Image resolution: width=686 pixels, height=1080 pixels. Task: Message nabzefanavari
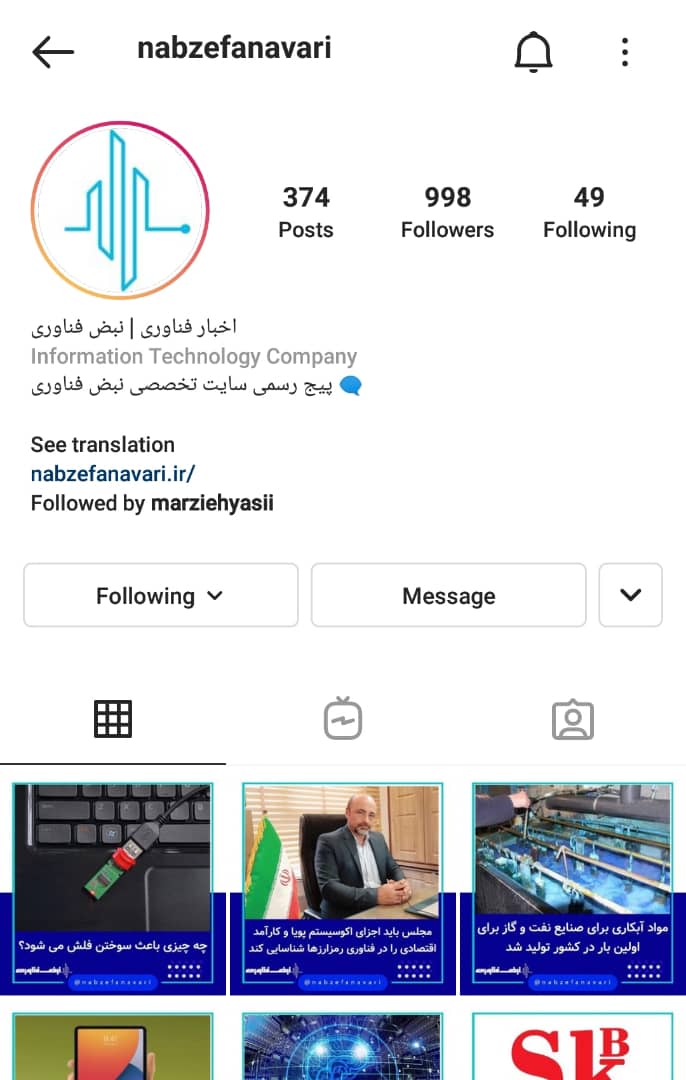[448, 596]
